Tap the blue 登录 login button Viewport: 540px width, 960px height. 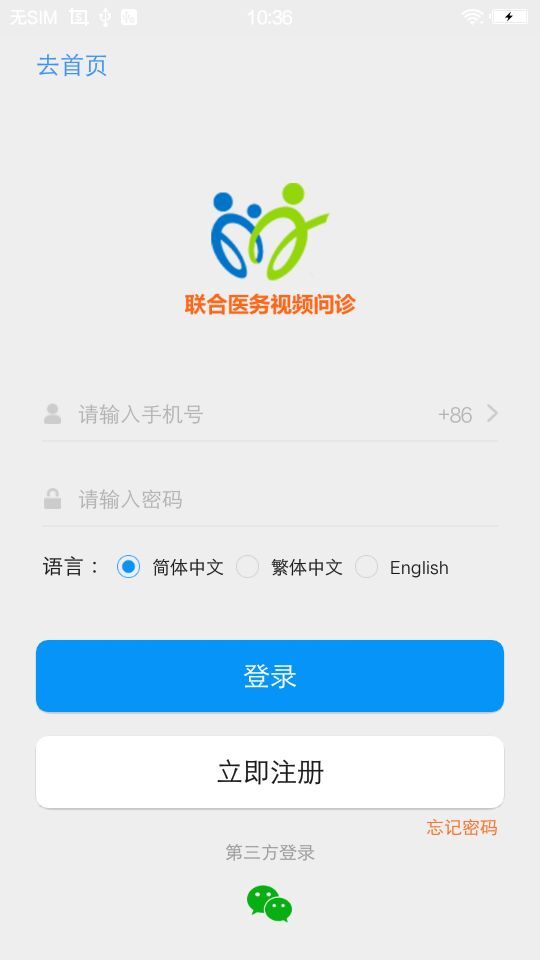pos(270,676)
